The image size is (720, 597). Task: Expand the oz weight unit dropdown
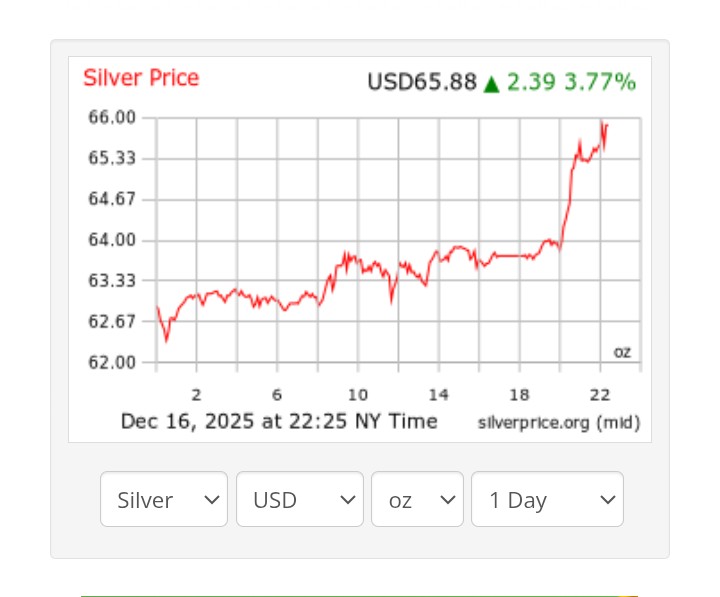tap(417, 499)
